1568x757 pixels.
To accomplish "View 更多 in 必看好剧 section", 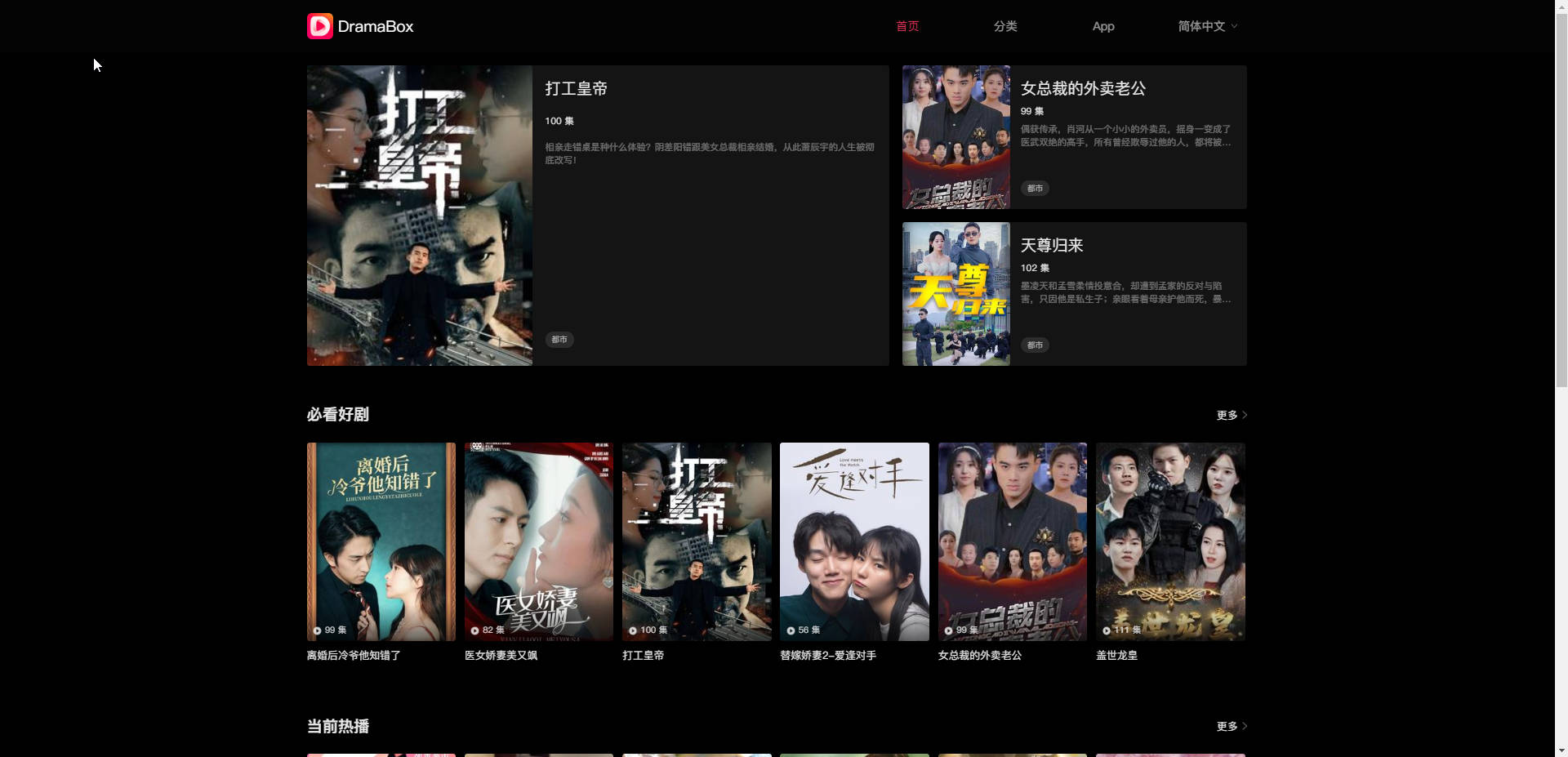I will [1231, 415].
